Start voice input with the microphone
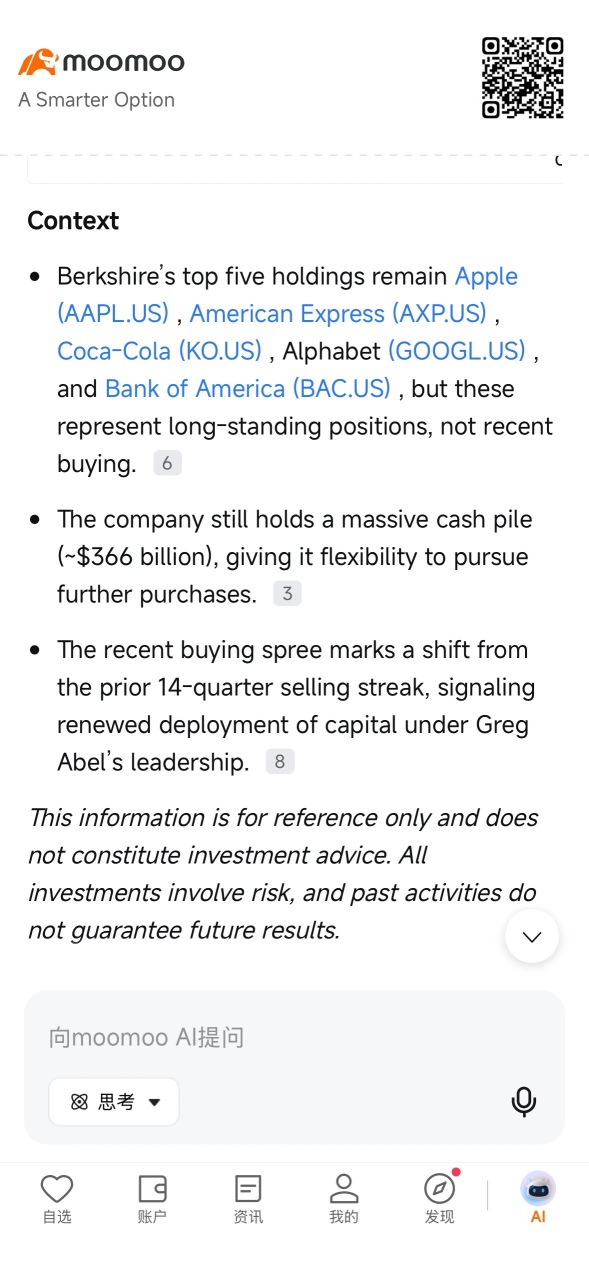Viewport: 589px width, 1287px height. (x=524, y=1102)
